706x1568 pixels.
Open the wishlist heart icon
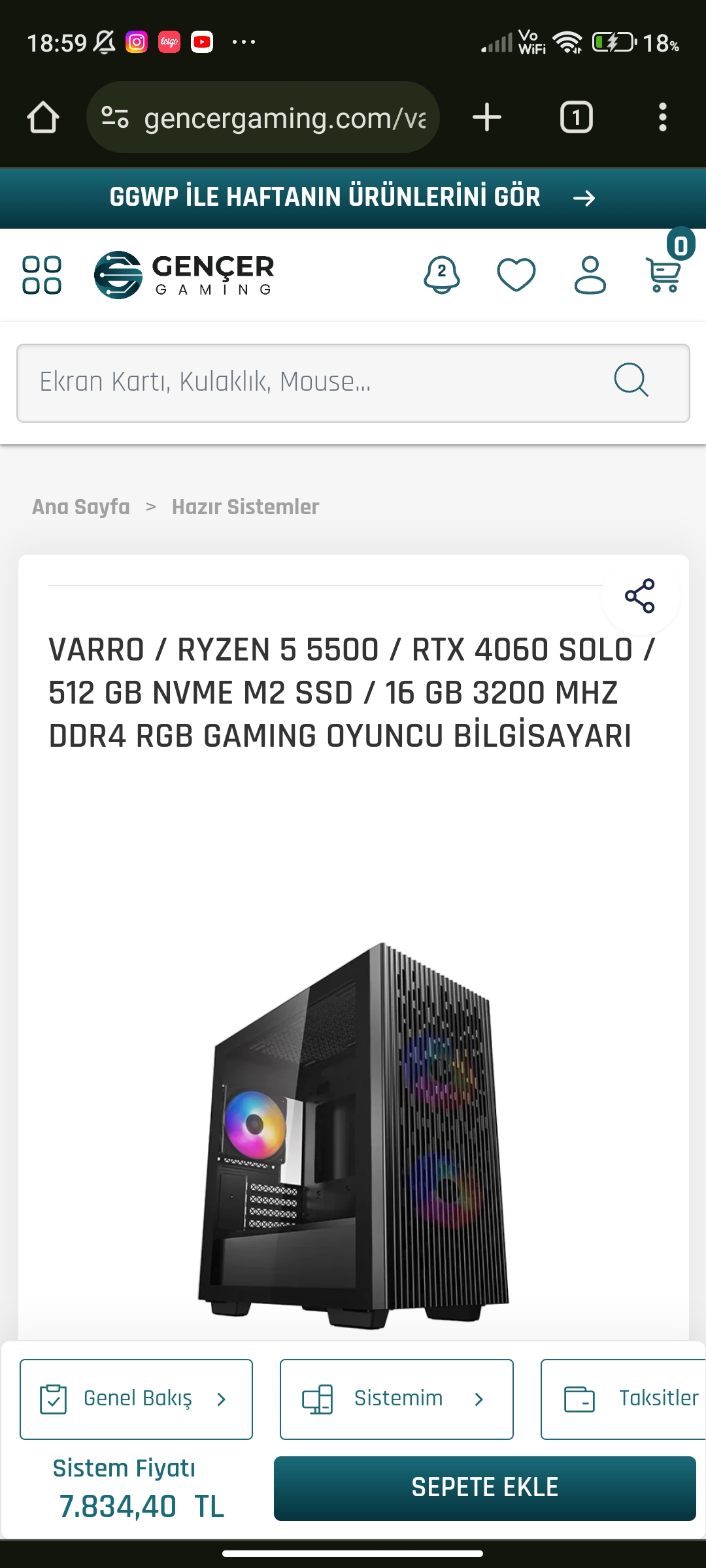(x=516, y=274)
